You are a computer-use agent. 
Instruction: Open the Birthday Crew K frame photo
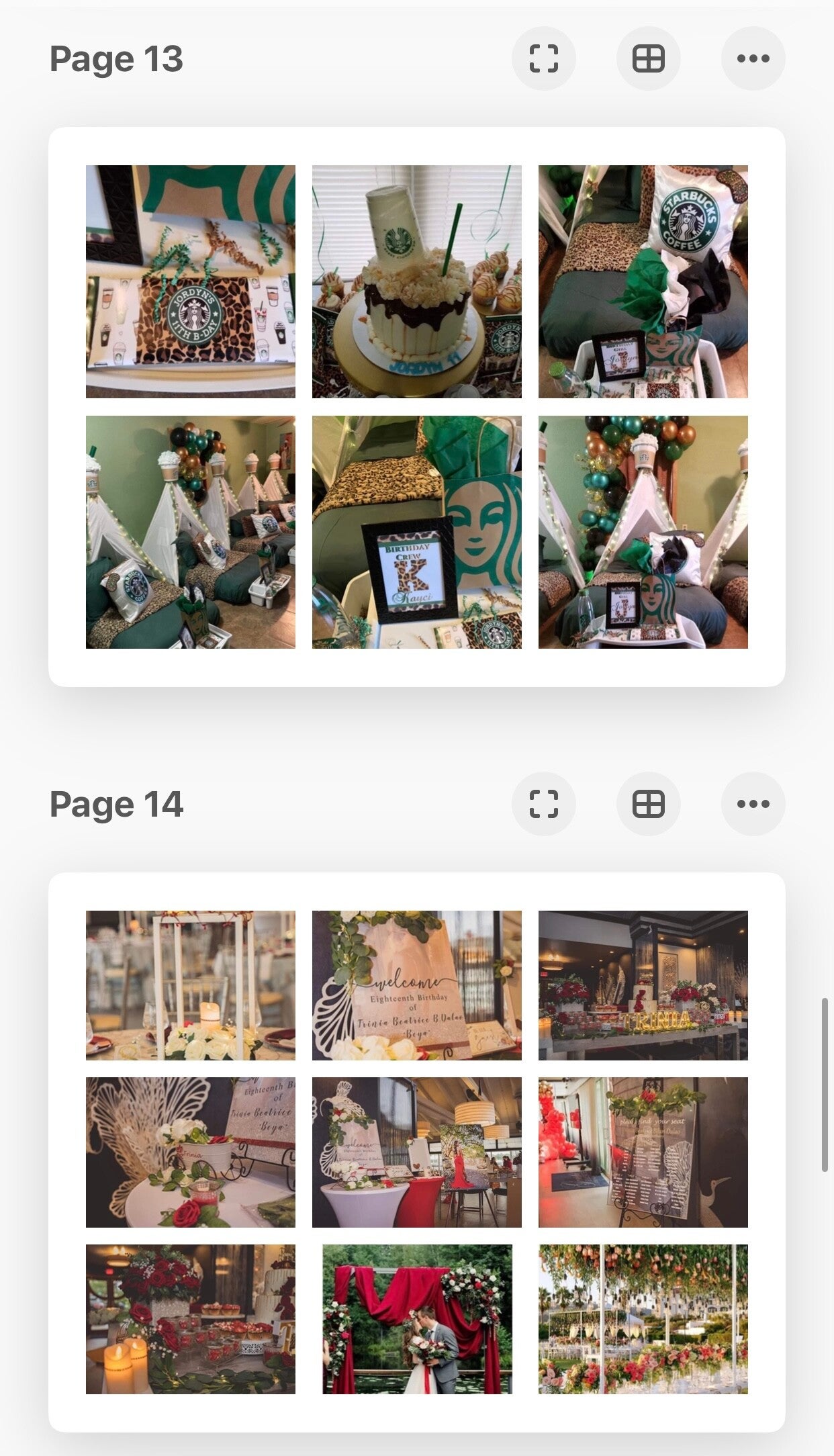(x=416, y=532)
